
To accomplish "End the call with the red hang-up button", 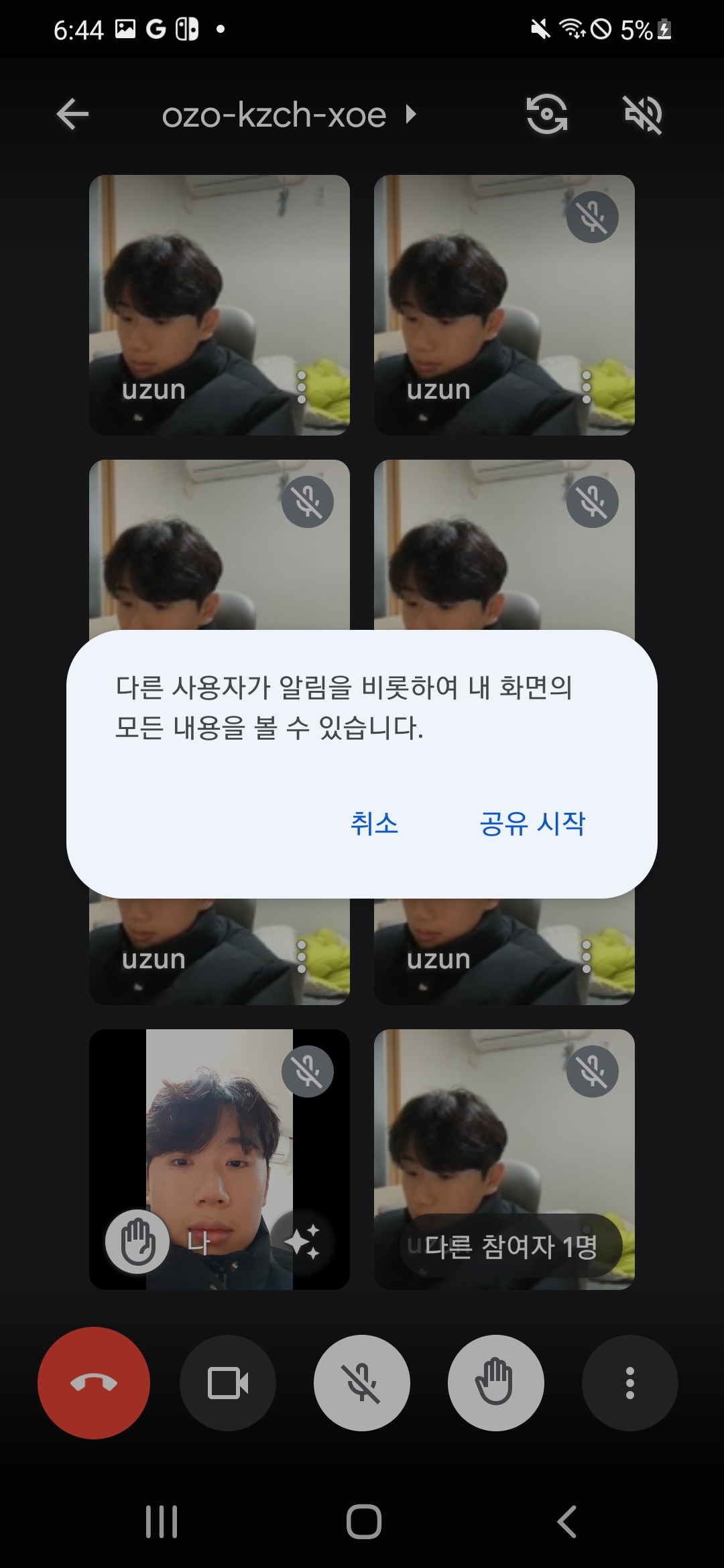I will (x=94, y=1382).
